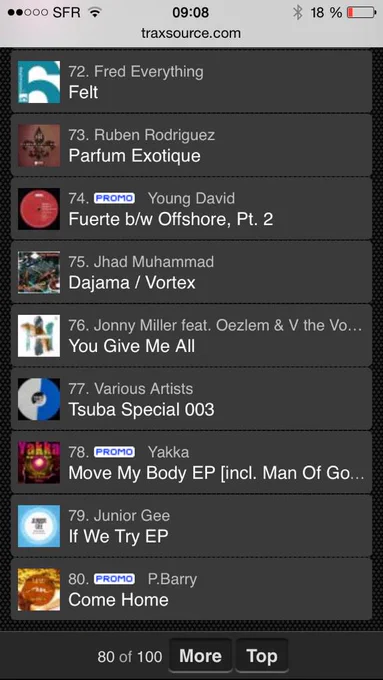
Task: Open Felt by Fred Everything
Action: (191, 82)
